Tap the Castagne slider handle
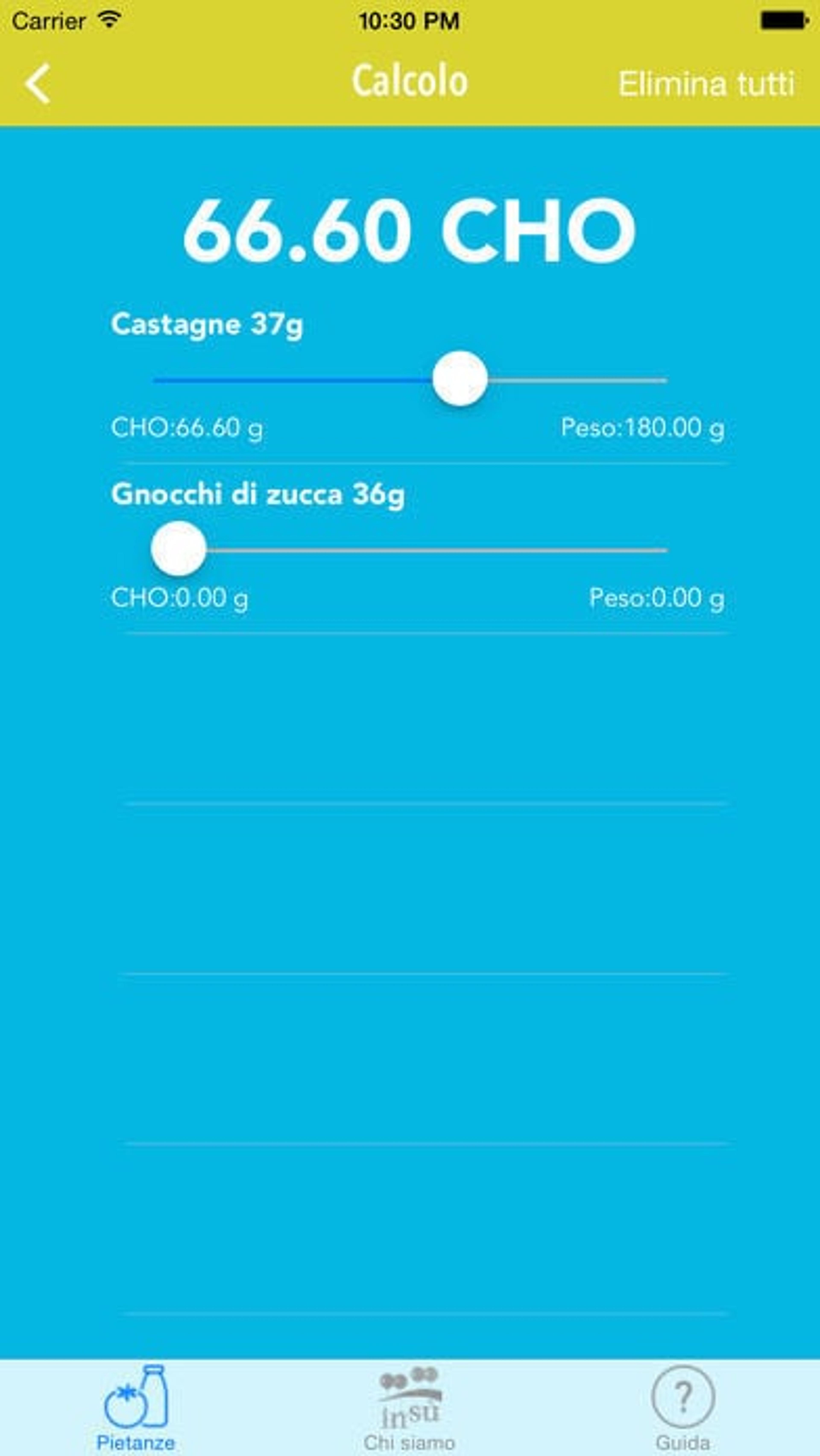Viewport: 820px width, 1456px height. pyautogui.click(x=460, y=379)
